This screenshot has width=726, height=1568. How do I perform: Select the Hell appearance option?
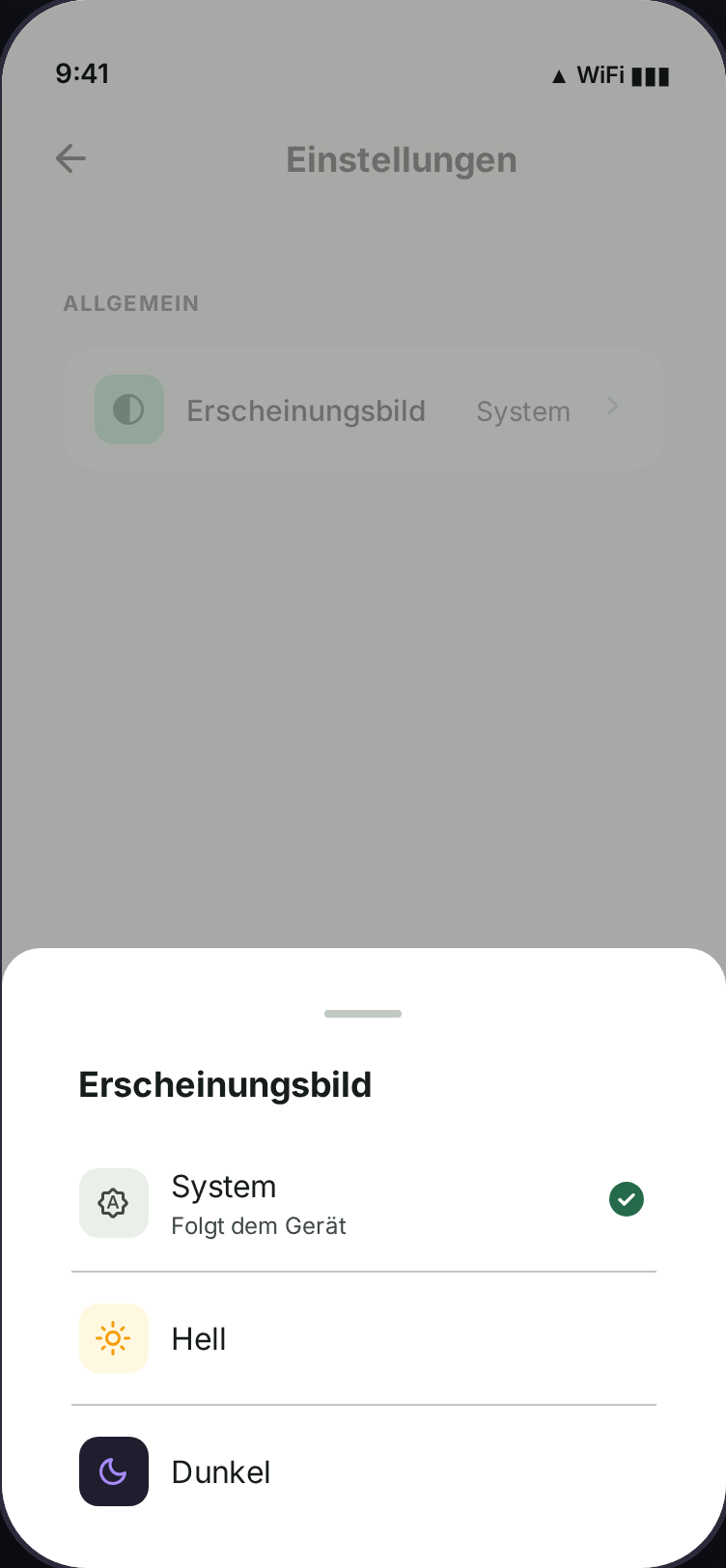coord(198,1338)
